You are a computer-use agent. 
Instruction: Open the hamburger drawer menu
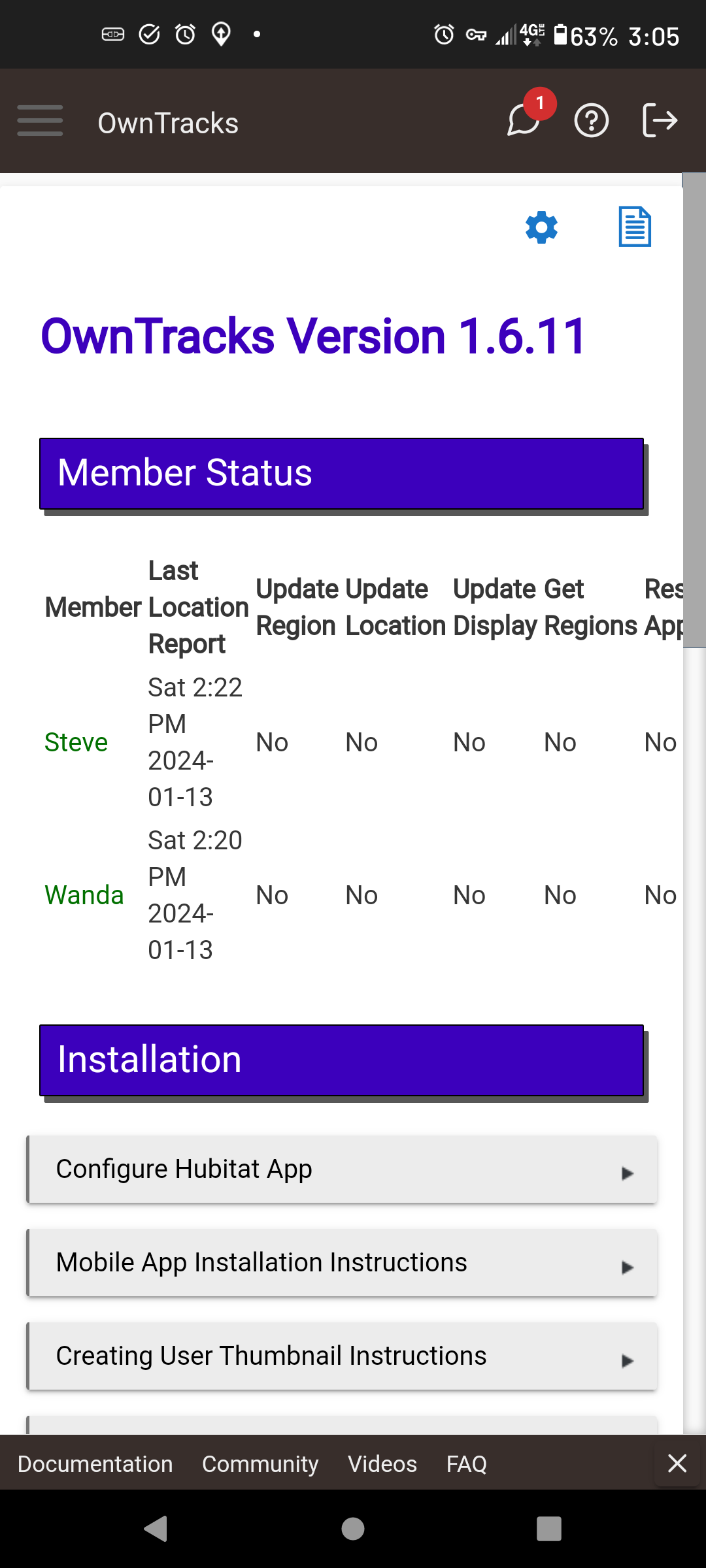tap(40, 121)
